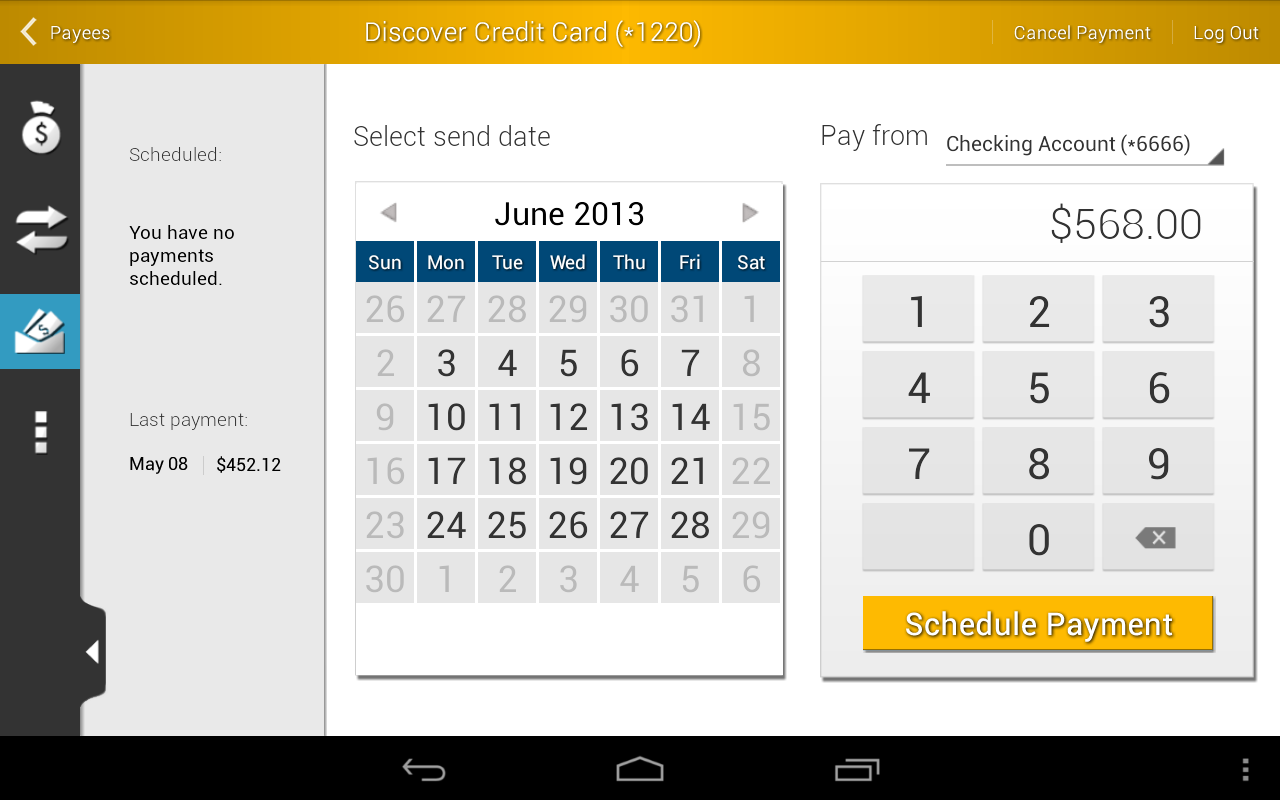Cancel the payment

pyautogui.click(x=1082, y=33)
